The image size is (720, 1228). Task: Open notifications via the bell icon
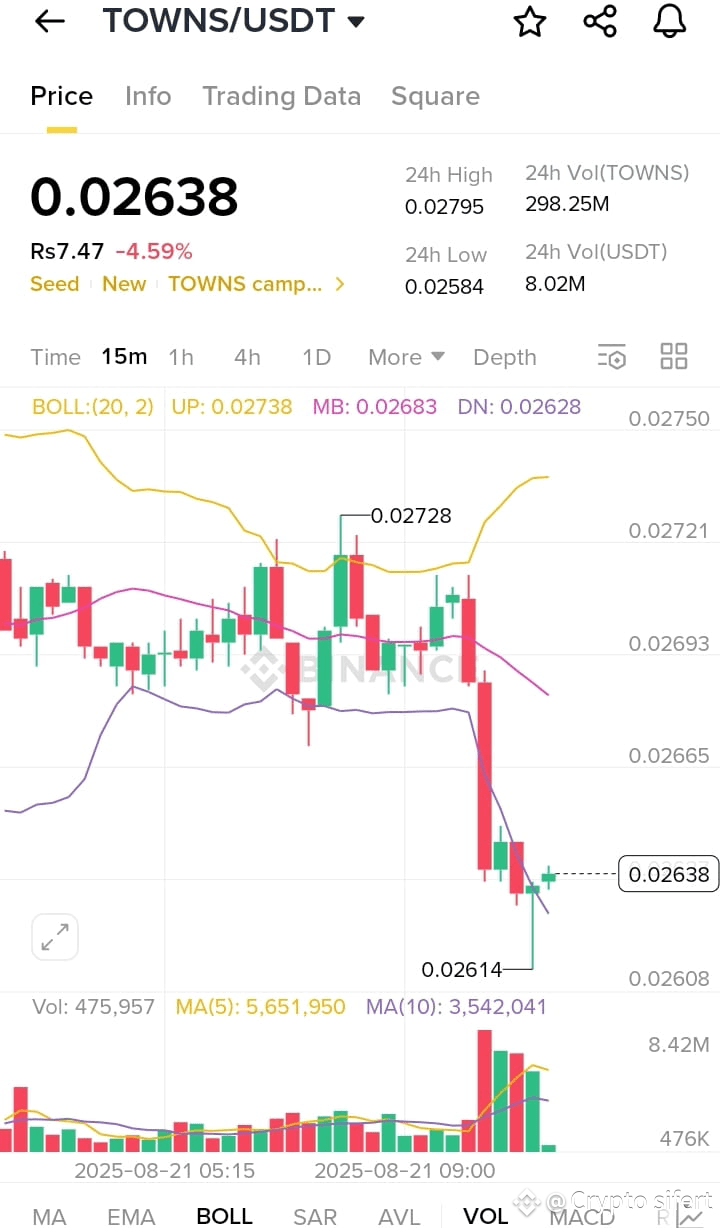click(669, 21)
